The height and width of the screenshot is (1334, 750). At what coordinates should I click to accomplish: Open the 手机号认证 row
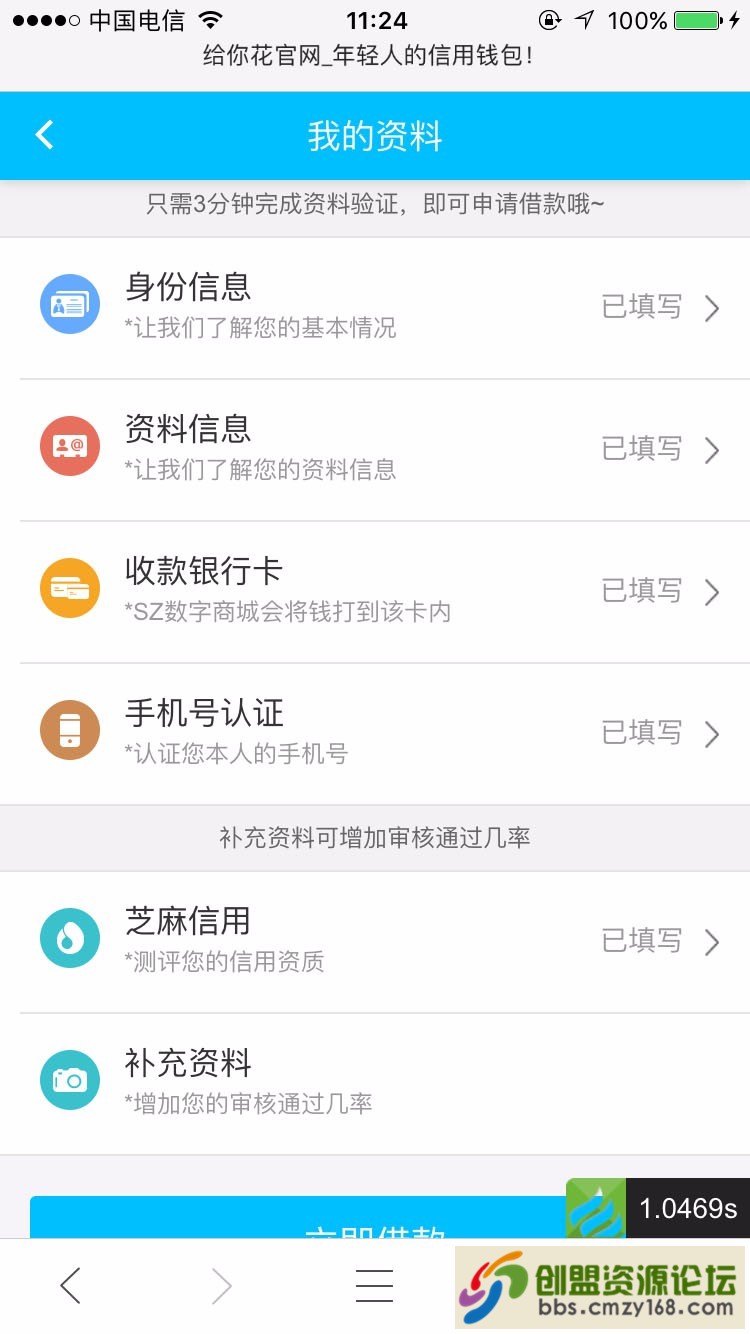pos(375,733)
